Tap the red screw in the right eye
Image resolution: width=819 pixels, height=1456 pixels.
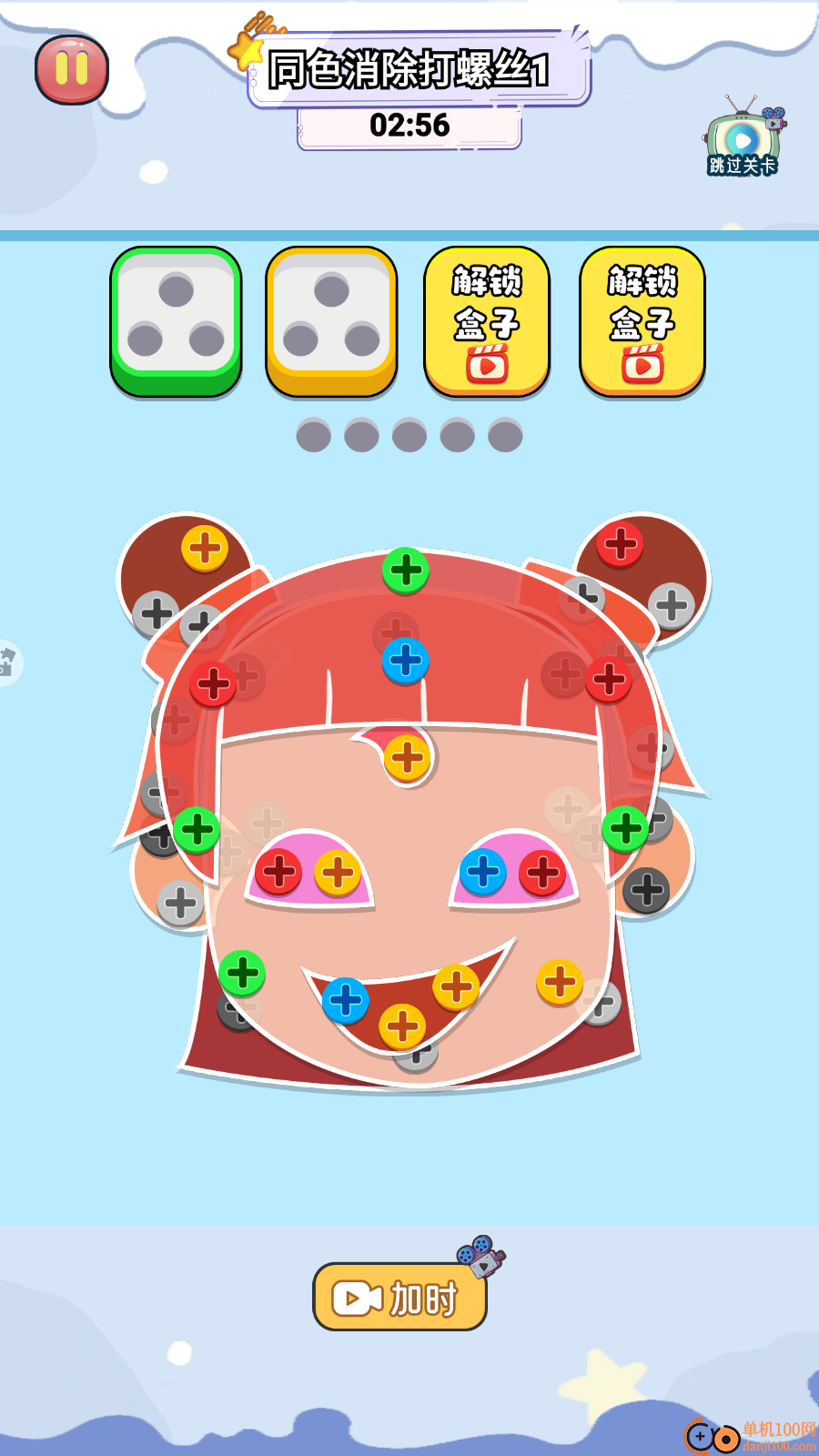click(x=542, y=873)
